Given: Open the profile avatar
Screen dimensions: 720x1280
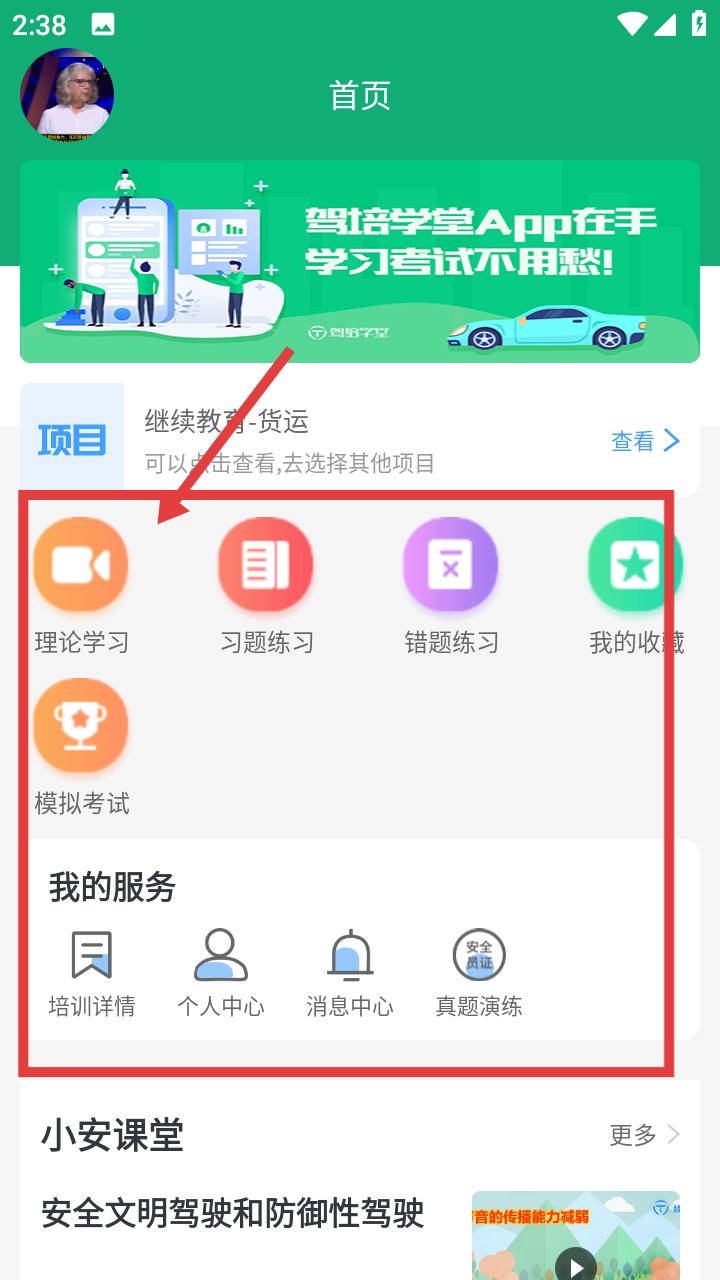Looking at the screenshot, I should point(67,95).
